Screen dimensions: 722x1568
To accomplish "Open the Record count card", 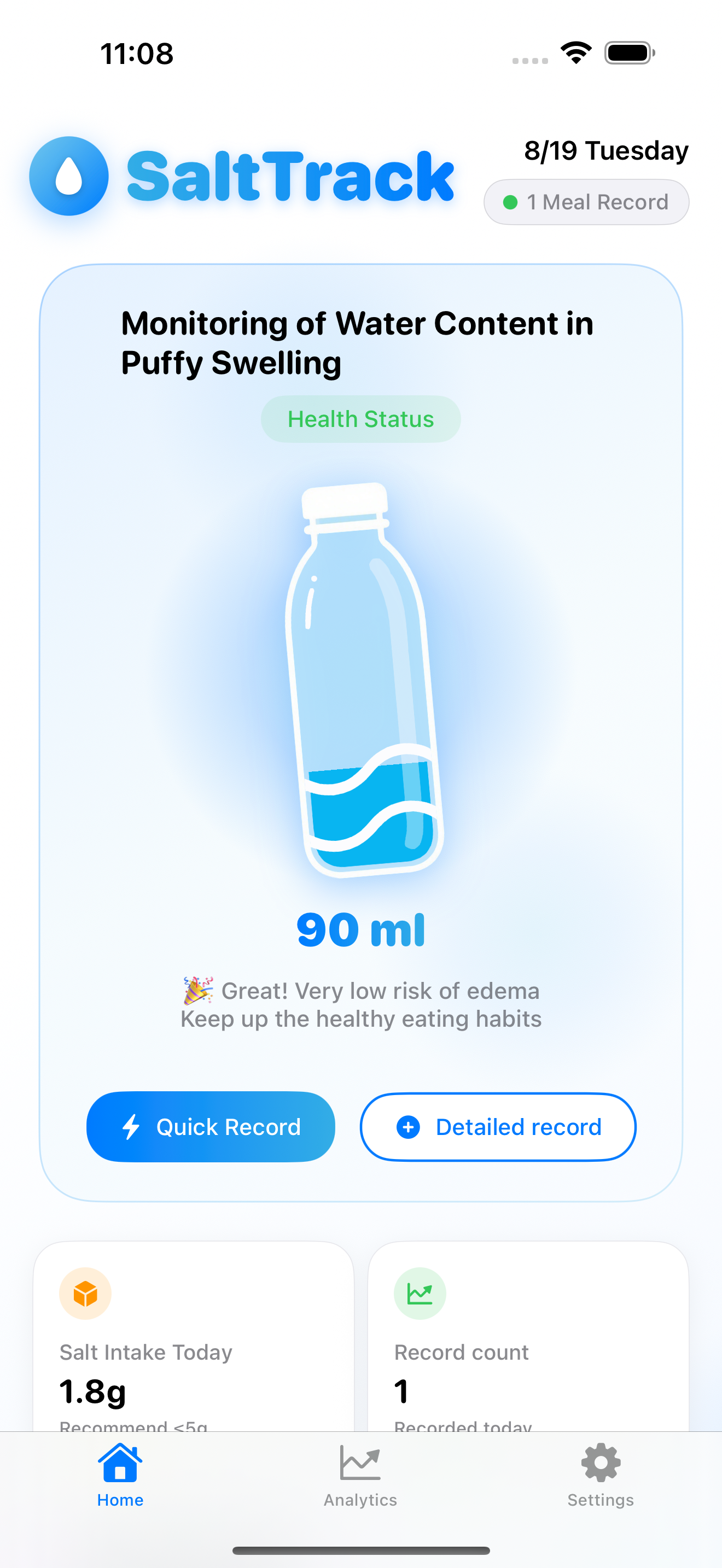I will (528, 1336).
